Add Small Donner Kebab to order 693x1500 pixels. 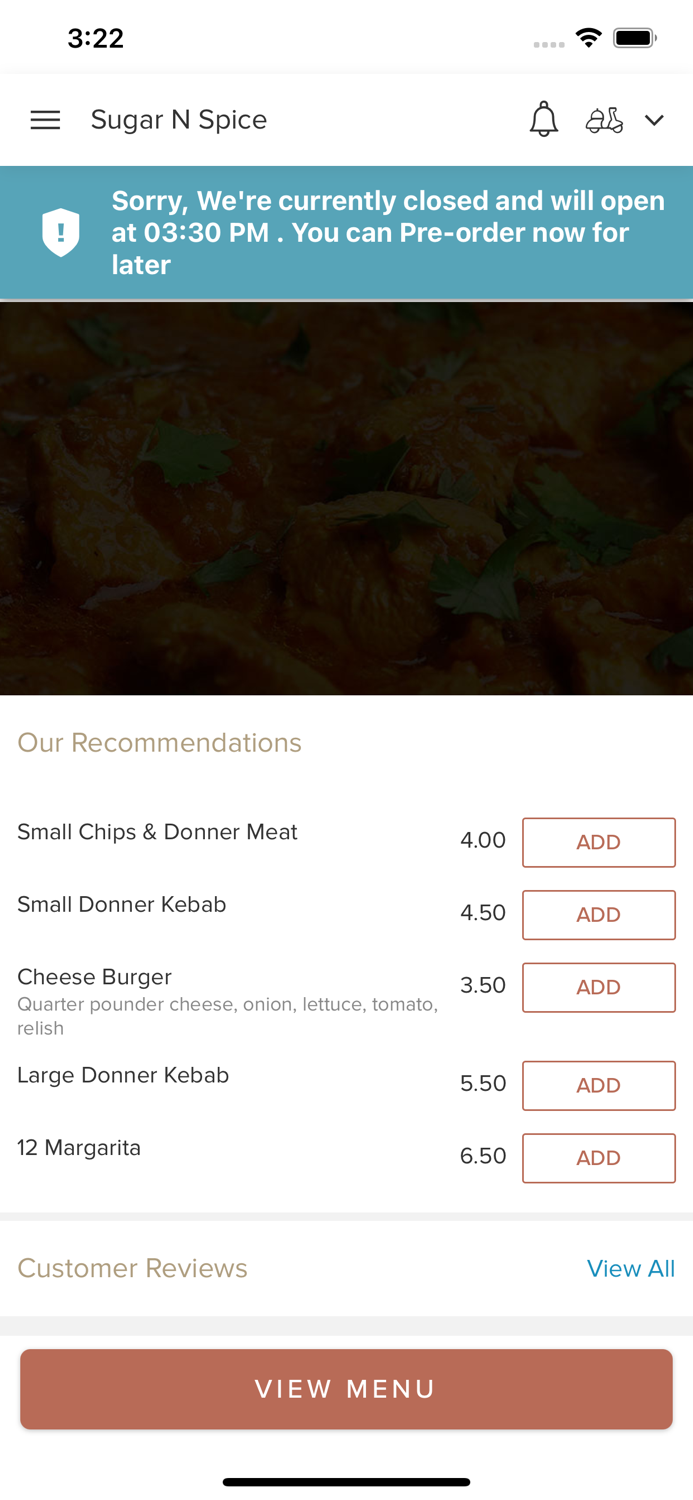click(598, 914)
